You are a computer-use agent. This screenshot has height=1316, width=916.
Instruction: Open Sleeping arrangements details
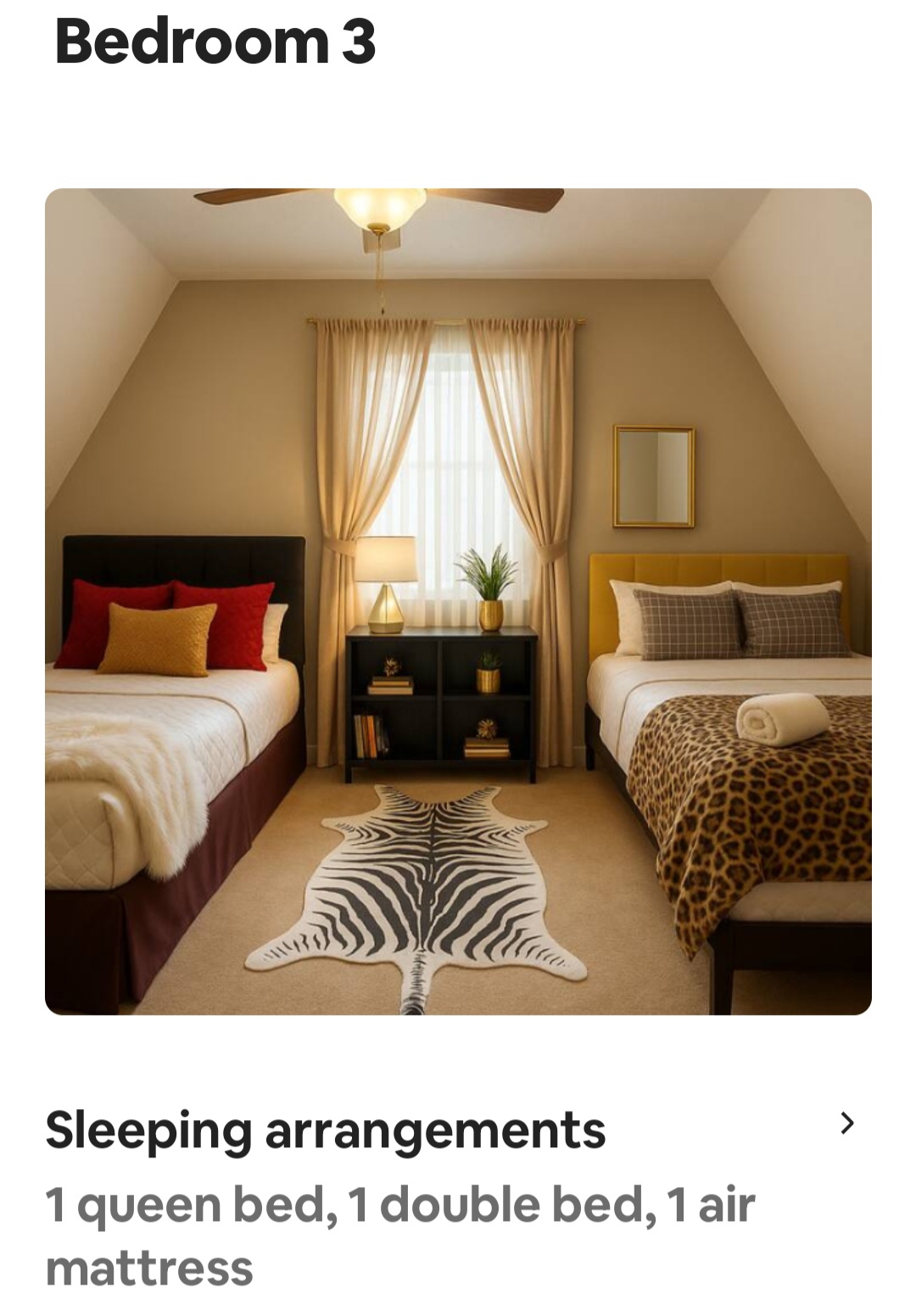pos(846,1124)
